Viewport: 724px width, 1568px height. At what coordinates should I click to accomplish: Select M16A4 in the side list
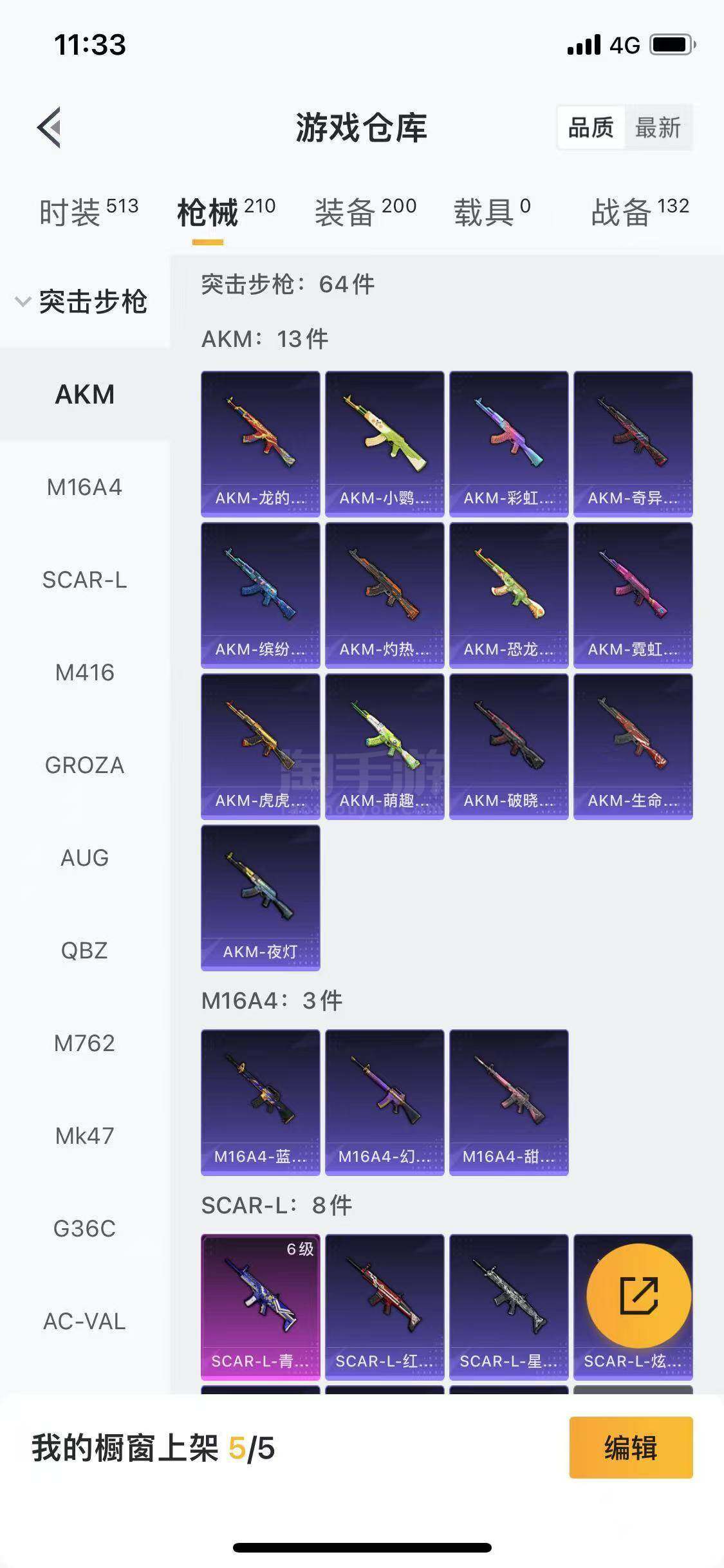[x=84, y=487]
